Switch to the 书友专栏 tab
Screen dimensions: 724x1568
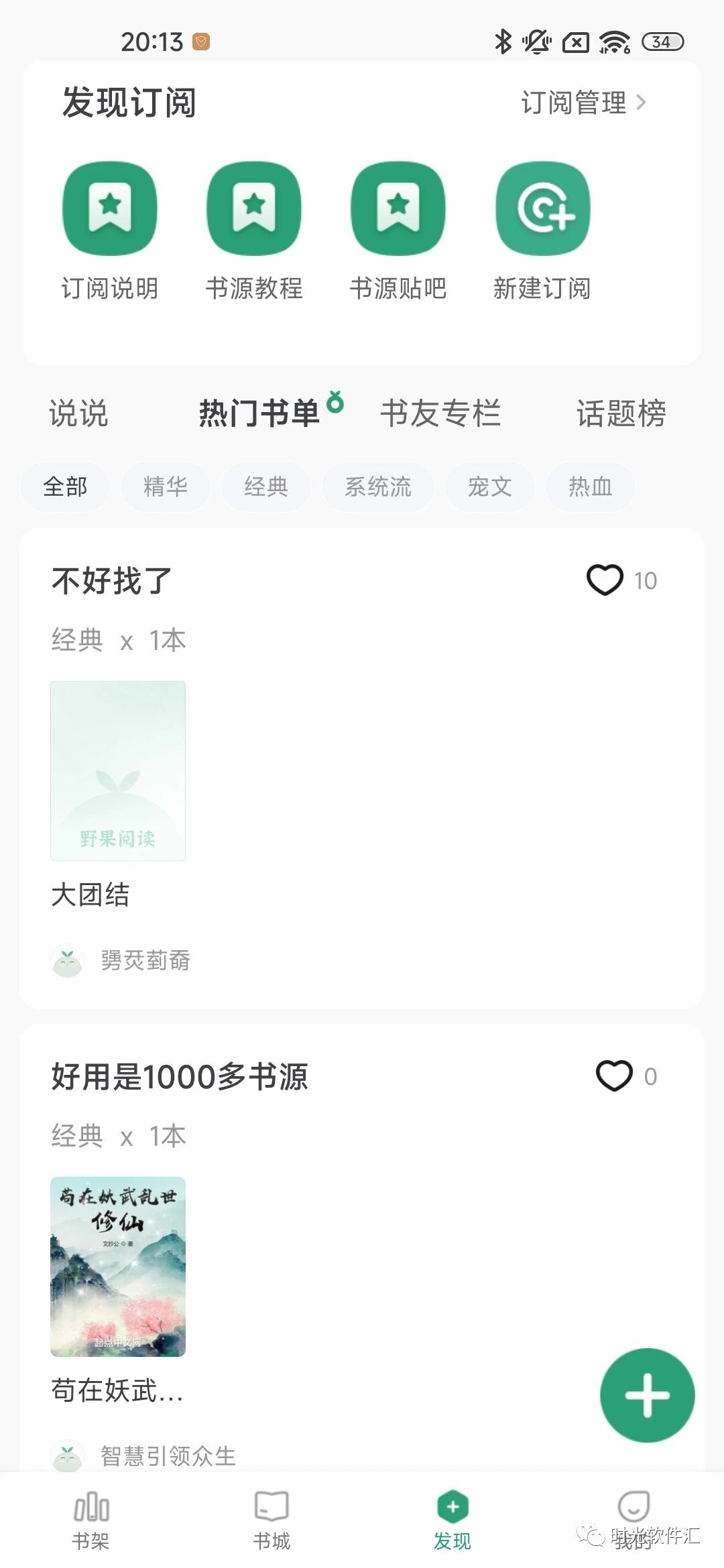pos(440,413)
